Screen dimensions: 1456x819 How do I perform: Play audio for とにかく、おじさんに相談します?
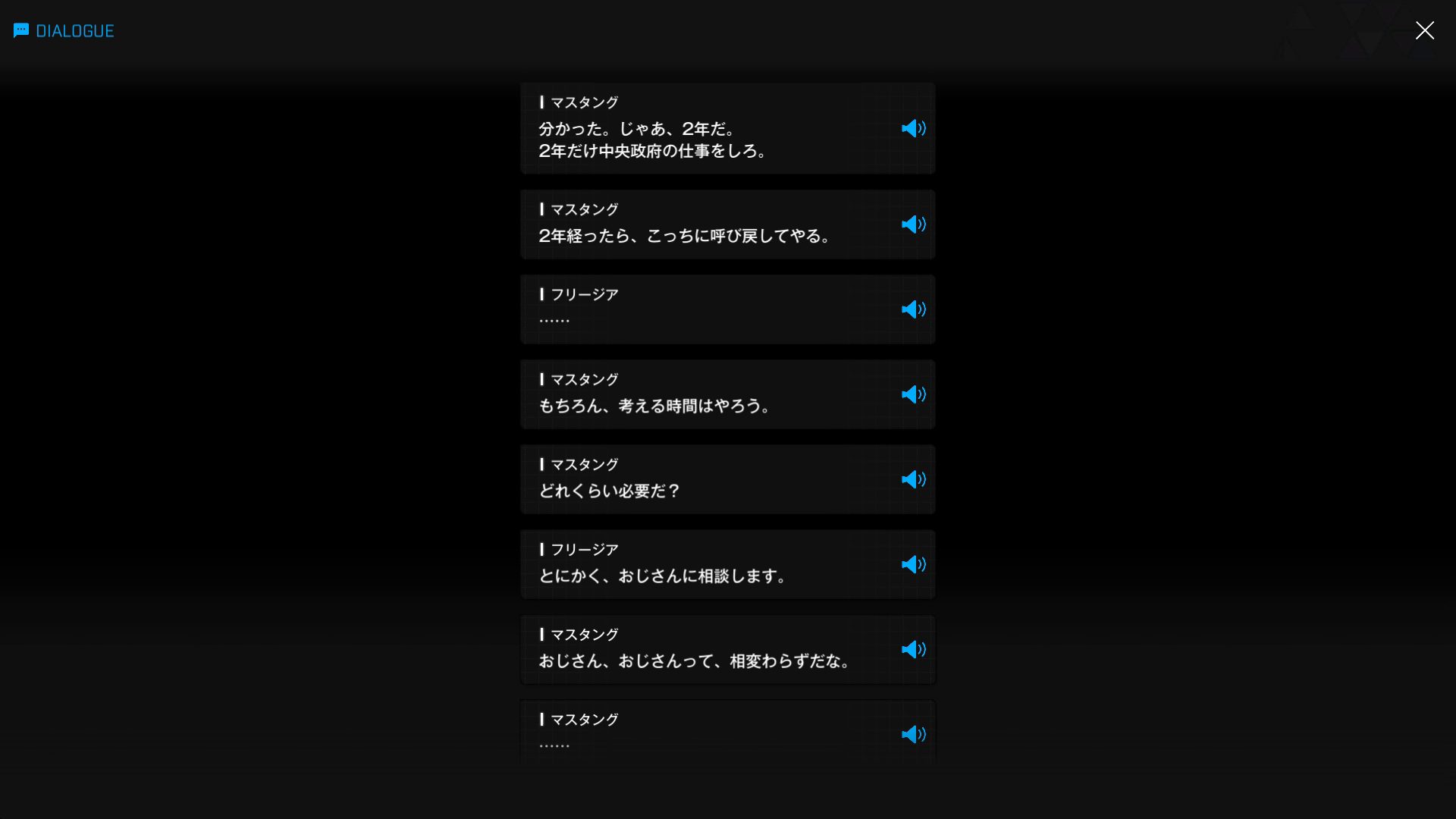[914, 564]
